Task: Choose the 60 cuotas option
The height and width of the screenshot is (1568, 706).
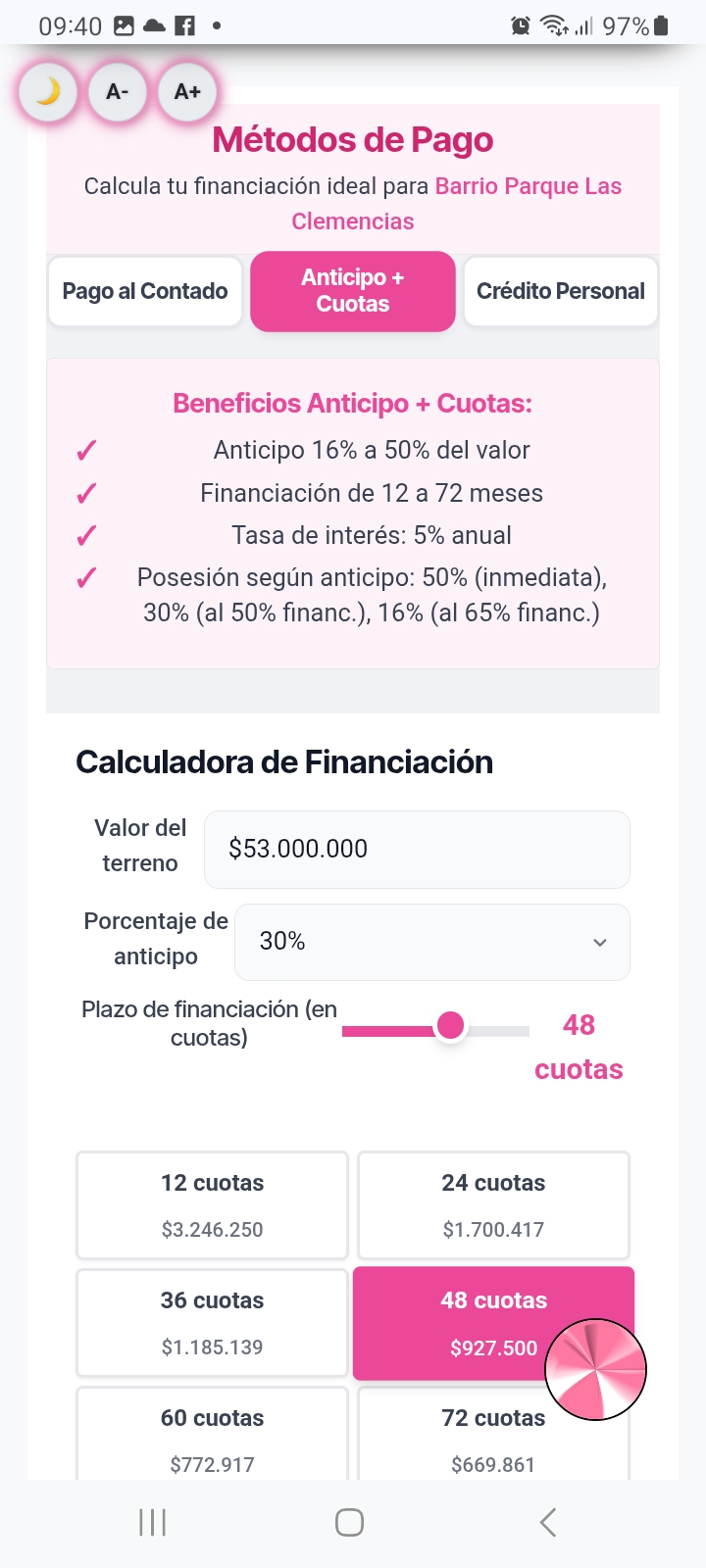Action: pos(212,1436)
